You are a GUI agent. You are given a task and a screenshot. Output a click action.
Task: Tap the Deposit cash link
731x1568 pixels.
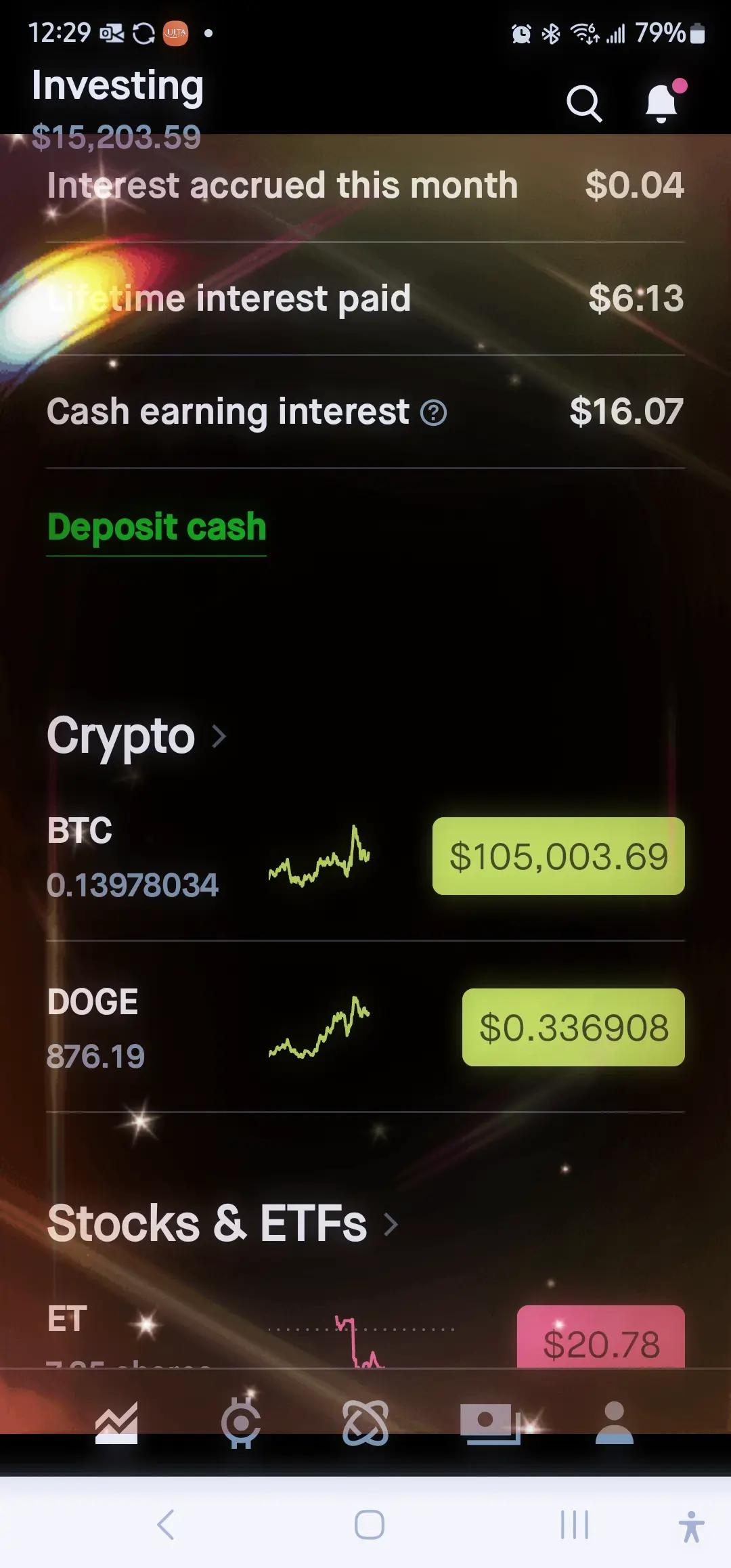156,527
